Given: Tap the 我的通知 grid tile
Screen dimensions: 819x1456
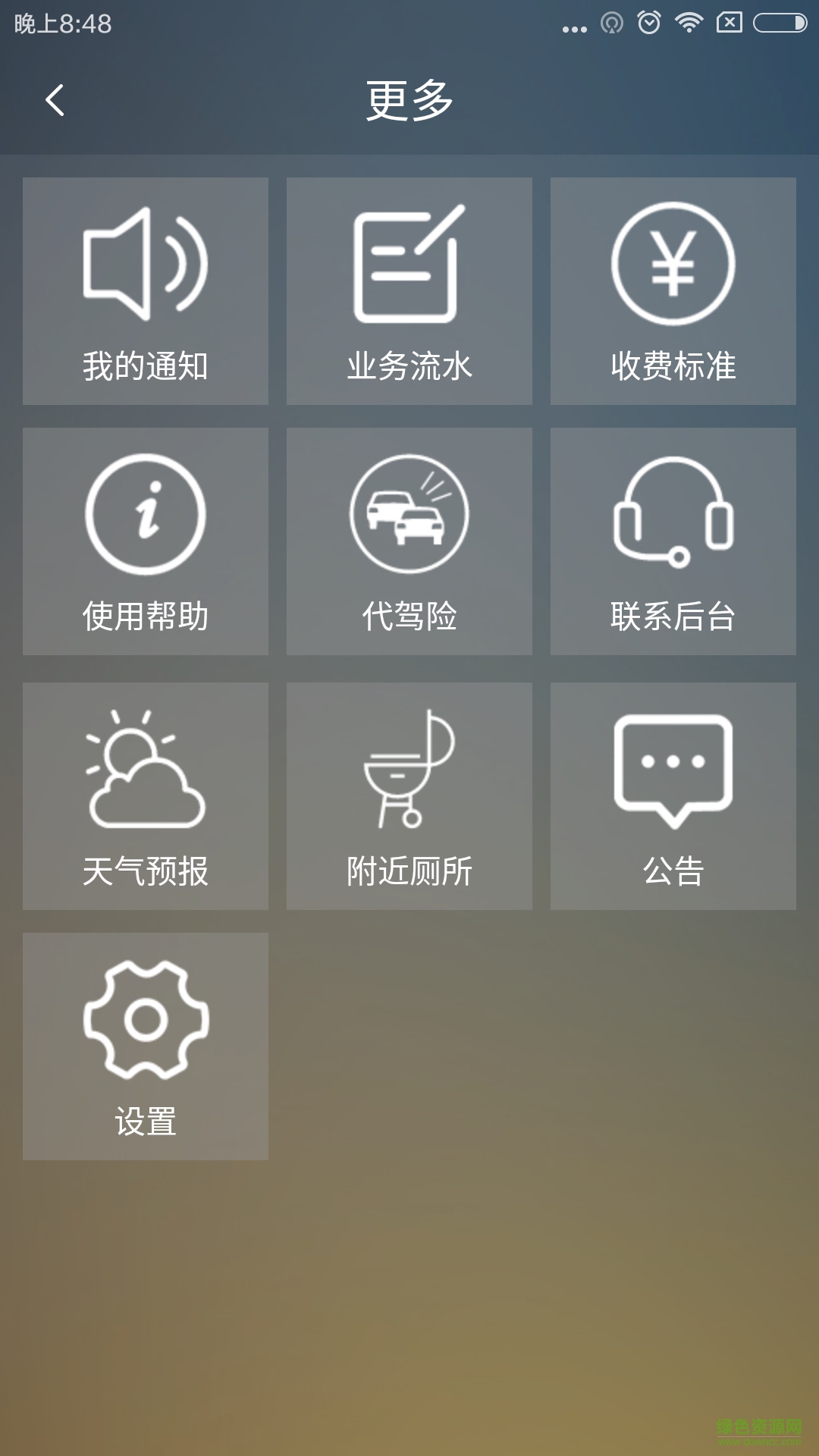Looking at the screenshot, I should click(x=146, y=292).
